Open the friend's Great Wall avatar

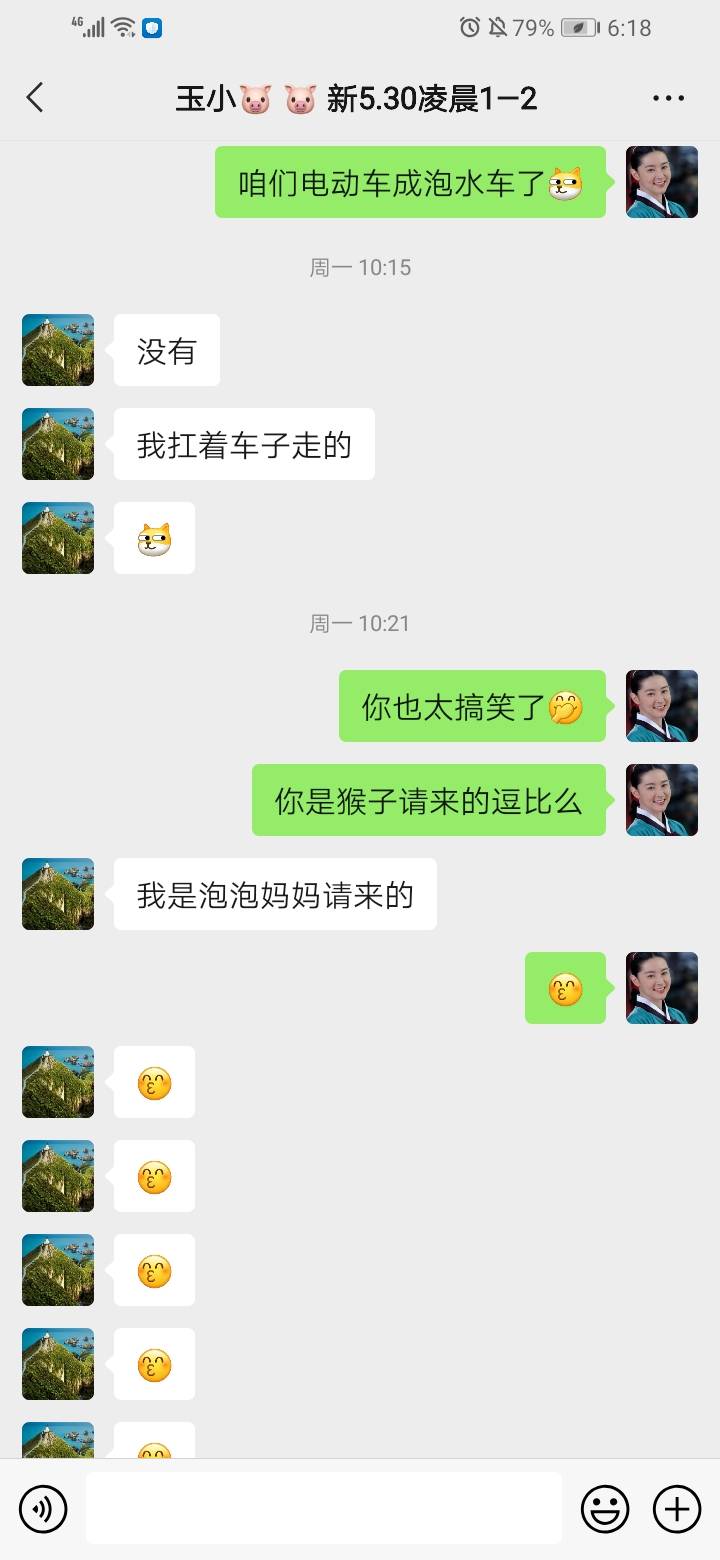click(57, 350)
